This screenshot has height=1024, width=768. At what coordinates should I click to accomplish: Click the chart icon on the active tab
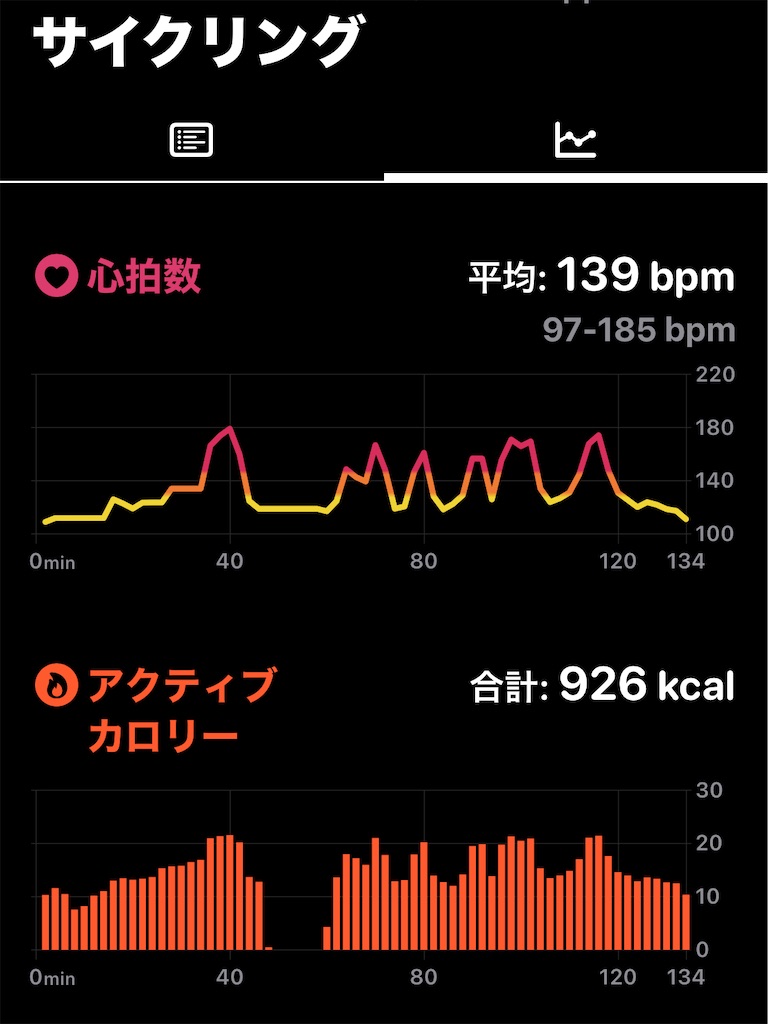pyautogui.click(x=576, y=140)
